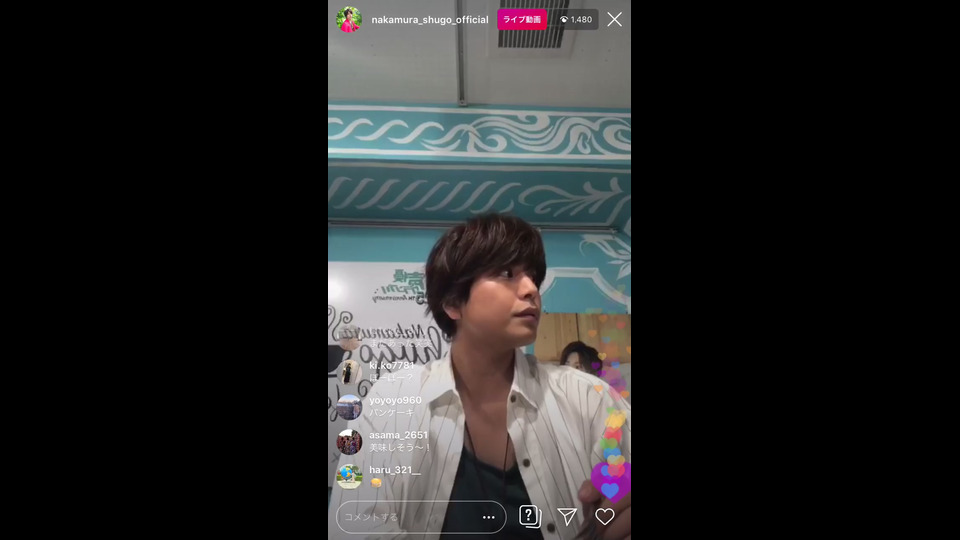960x540 pixels.
Task: Open asama_2651's commenter profile
Action: (x=350, y=441)
